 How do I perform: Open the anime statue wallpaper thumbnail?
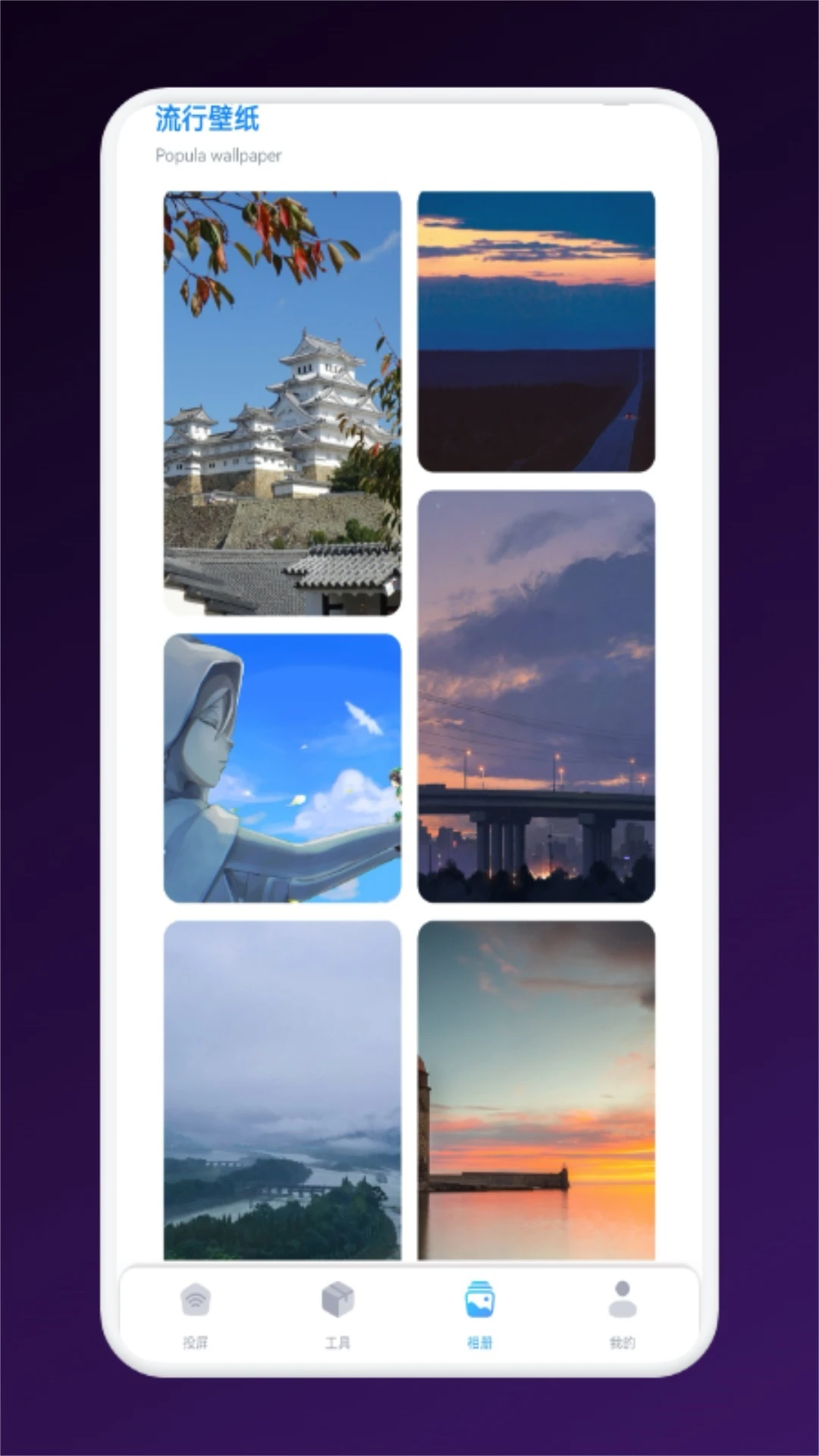(x=282, y=770)
